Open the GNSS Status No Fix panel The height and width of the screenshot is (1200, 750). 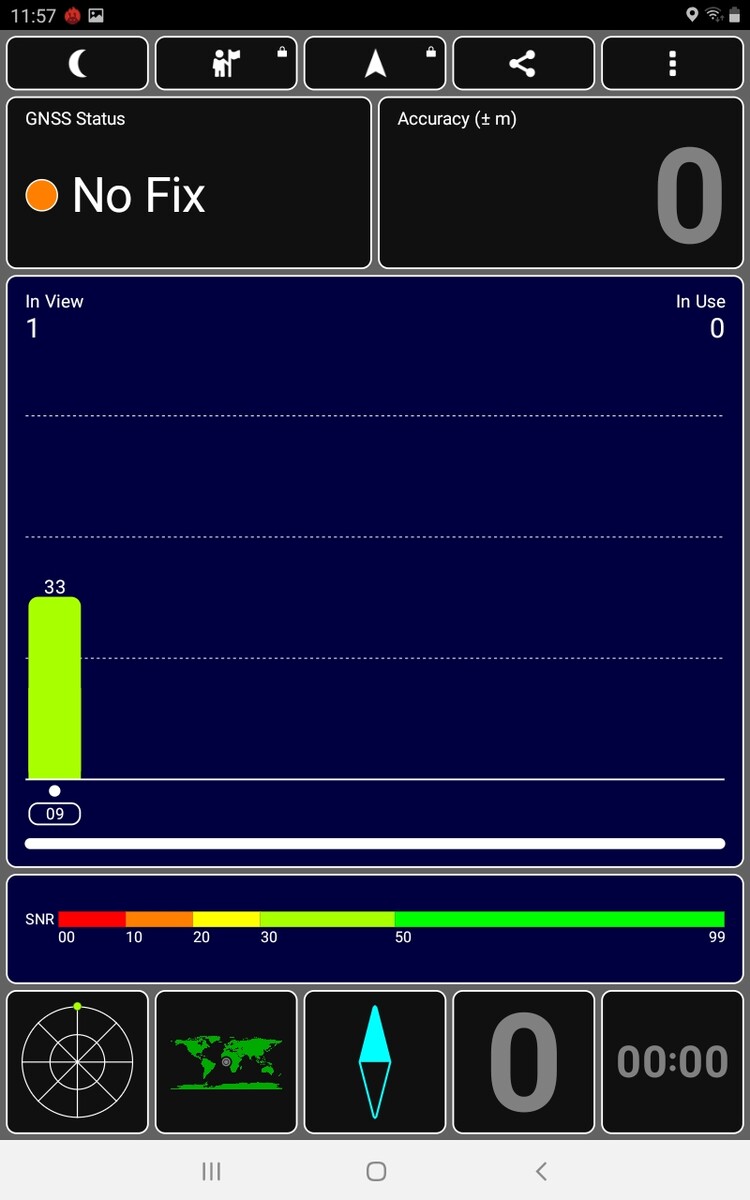pyautogui.click(x=189, y=183)
